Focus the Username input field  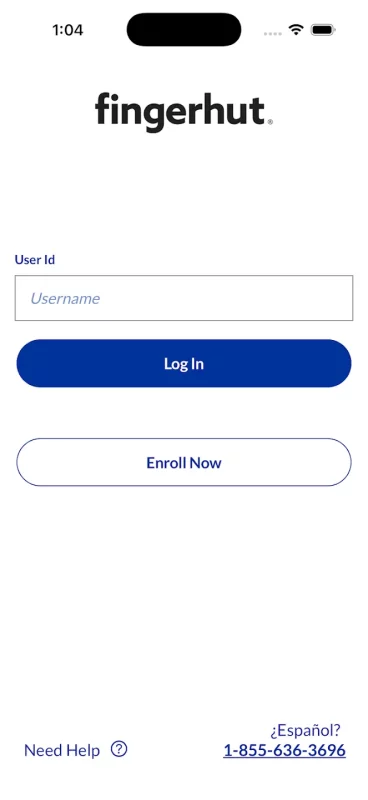184,298
